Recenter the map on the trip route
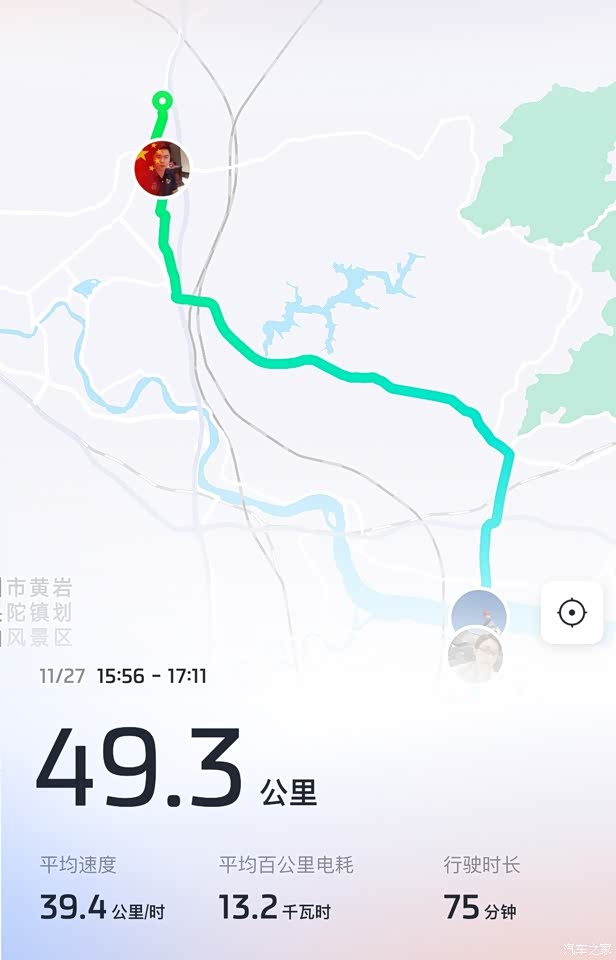Image resolution: width=616 pixels, height=960 pixels. pyautogui.click(x=572, y=612)
